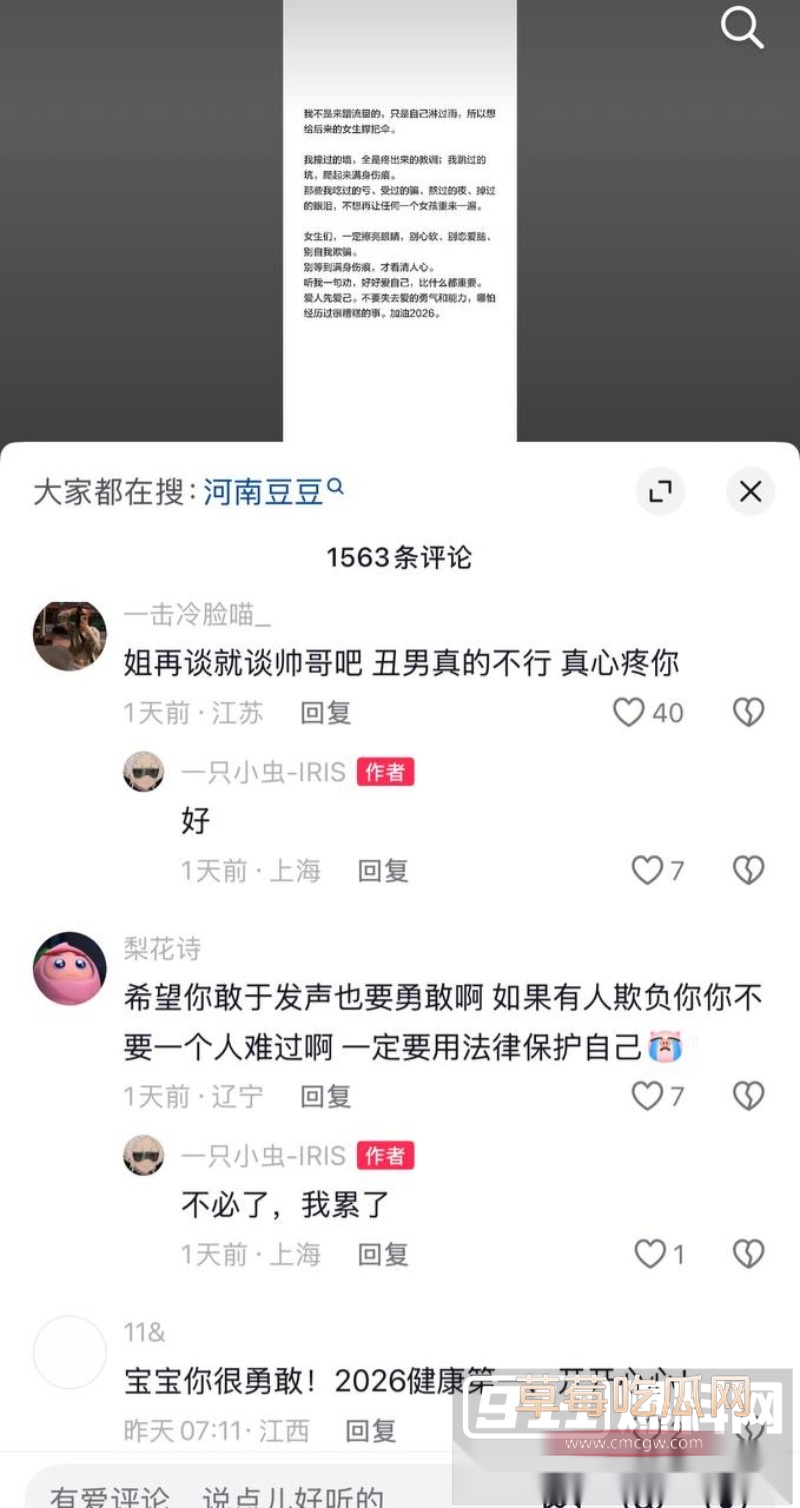Open 梨花诗's profile avatar
Image resolution: width=800 pixels, height=1508 pixels.
click(69, 968)
